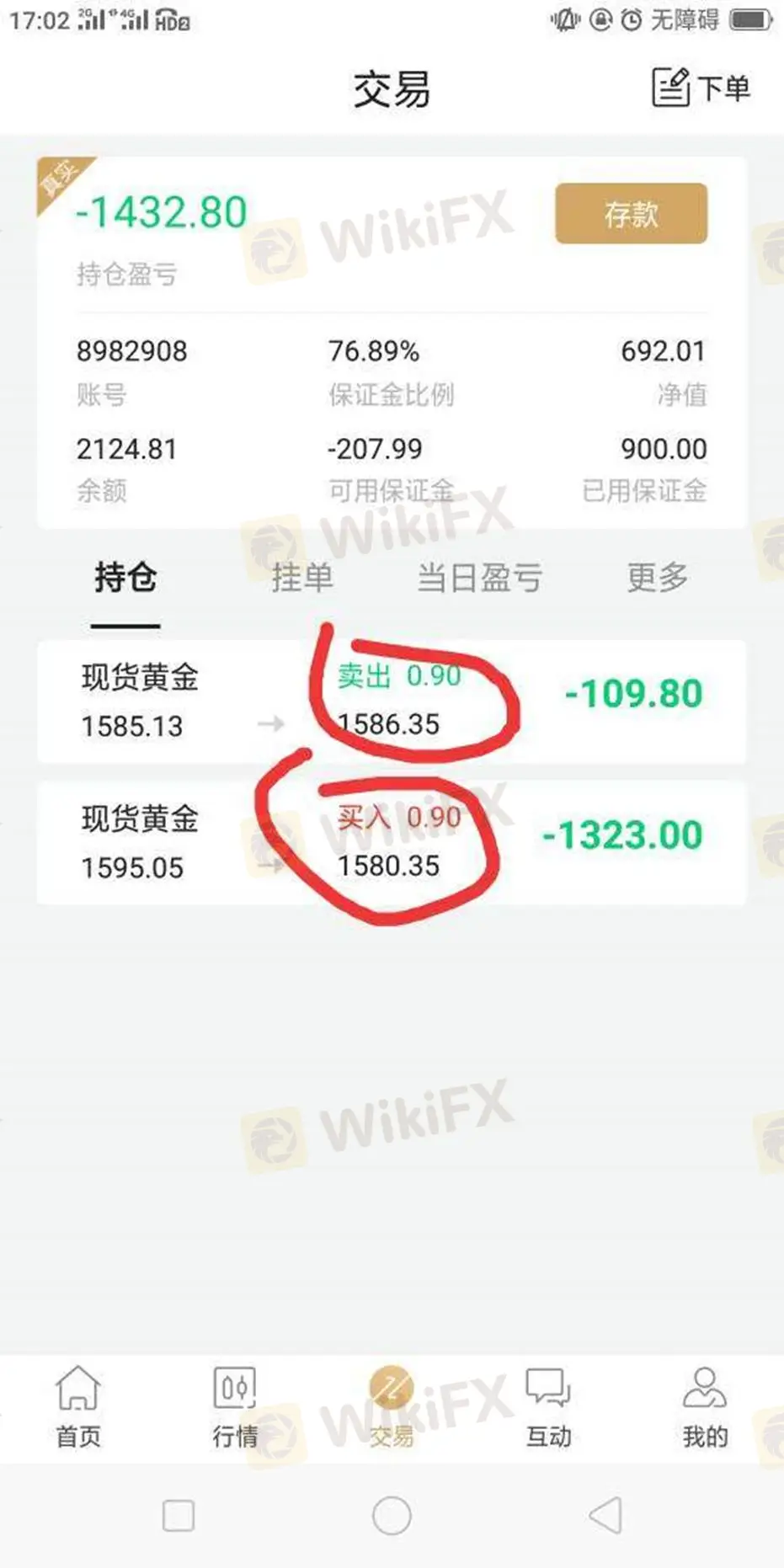Open the 买入 0.90 现货黄金 position
Image resolution: width=784 pixels, height=1568 pixels.
tap(392, 842)
